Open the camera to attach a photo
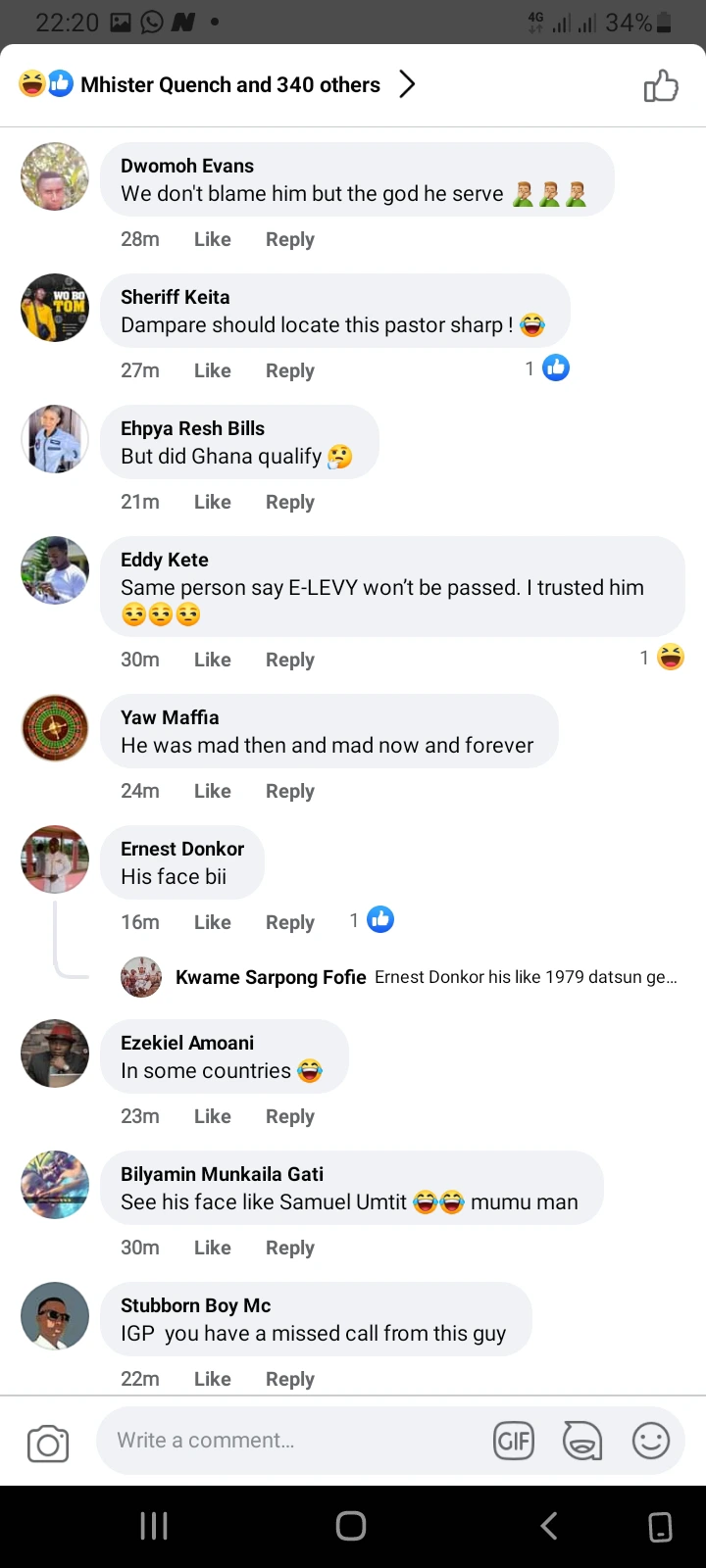This screenshot has width=706, height=1568. 48,1444
